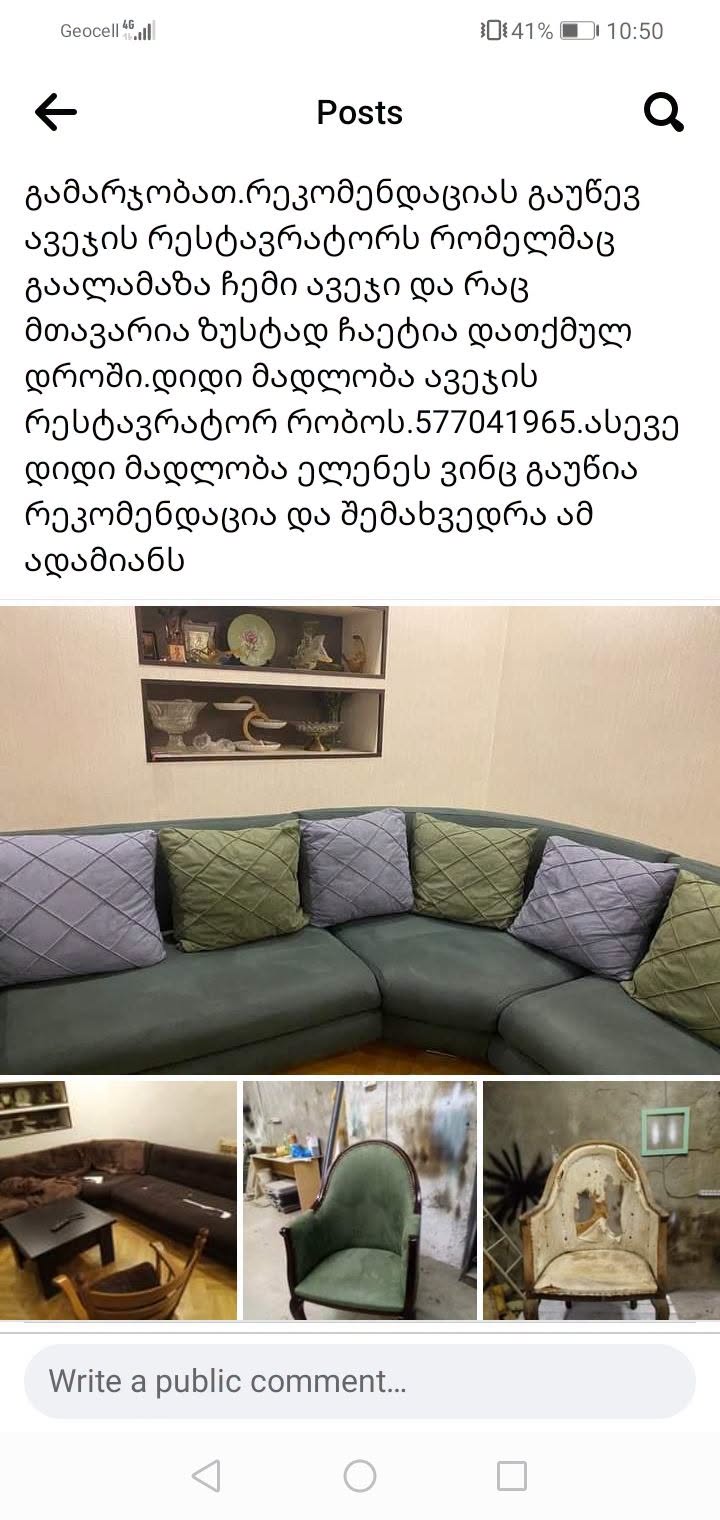Image resolution: width=720 pixels, height=1520 pixels.
Task: Open the stripped damaged armchair photo
Action: tap(601, 1200)
